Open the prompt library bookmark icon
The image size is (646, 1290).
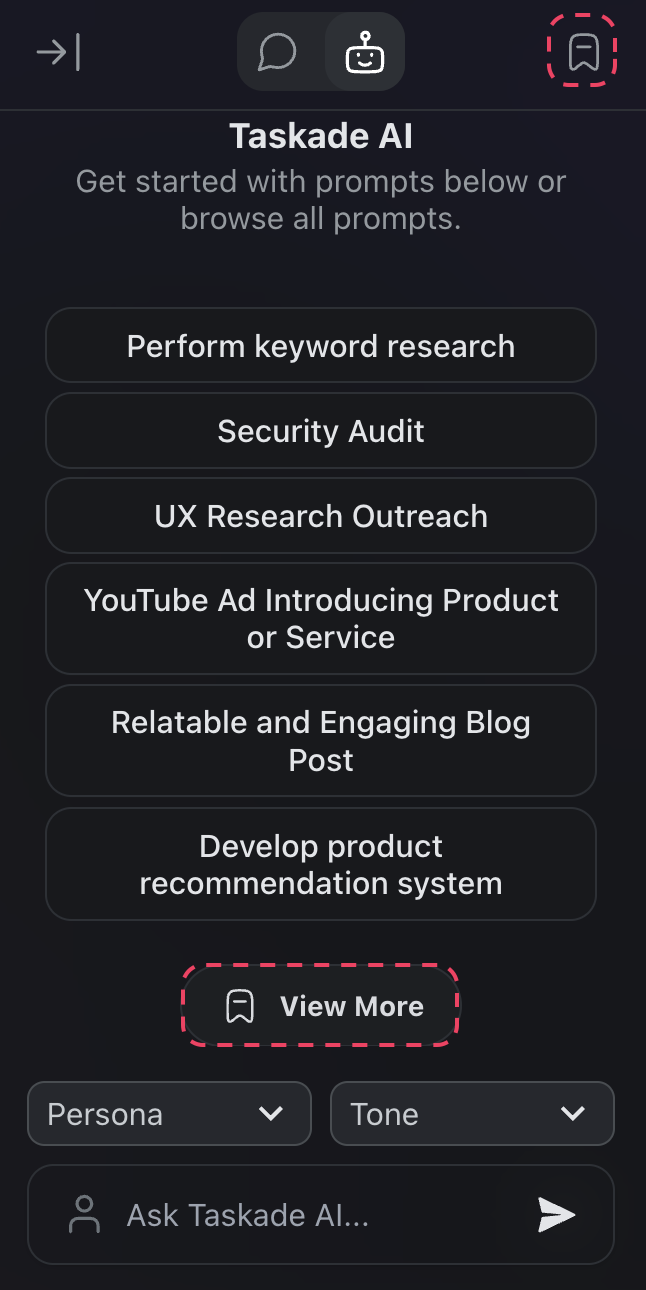(583, 51)
